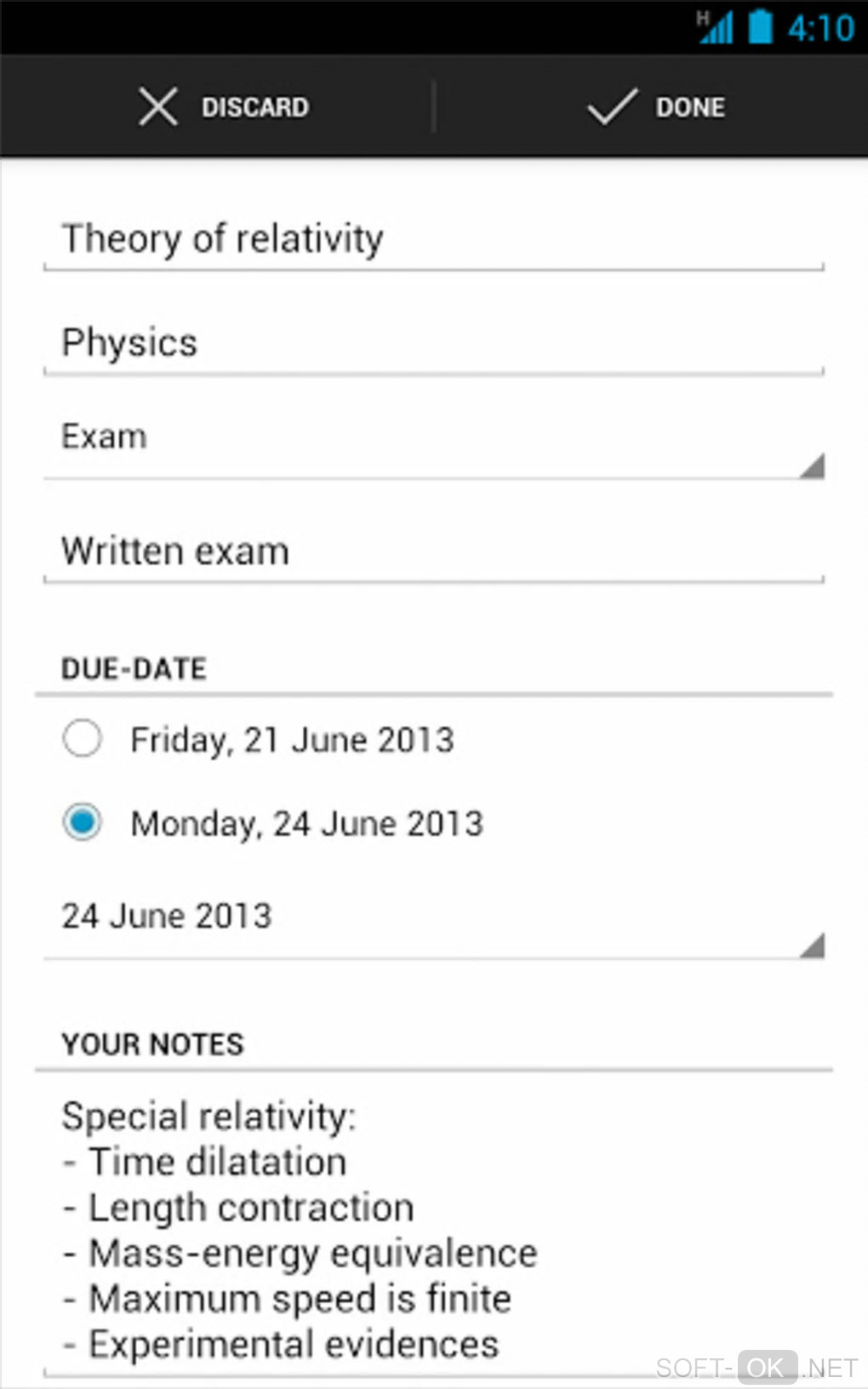Viewport: 868px width, 1389px height.
Task: Edit the Written exam description field
Action: [432, 552]
